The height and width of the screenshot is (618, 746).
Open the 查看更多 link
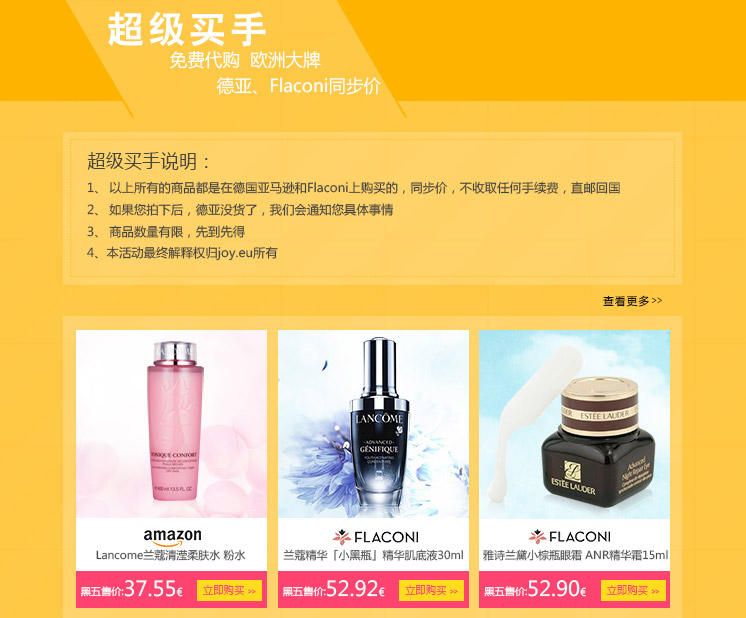coord(632,301)
